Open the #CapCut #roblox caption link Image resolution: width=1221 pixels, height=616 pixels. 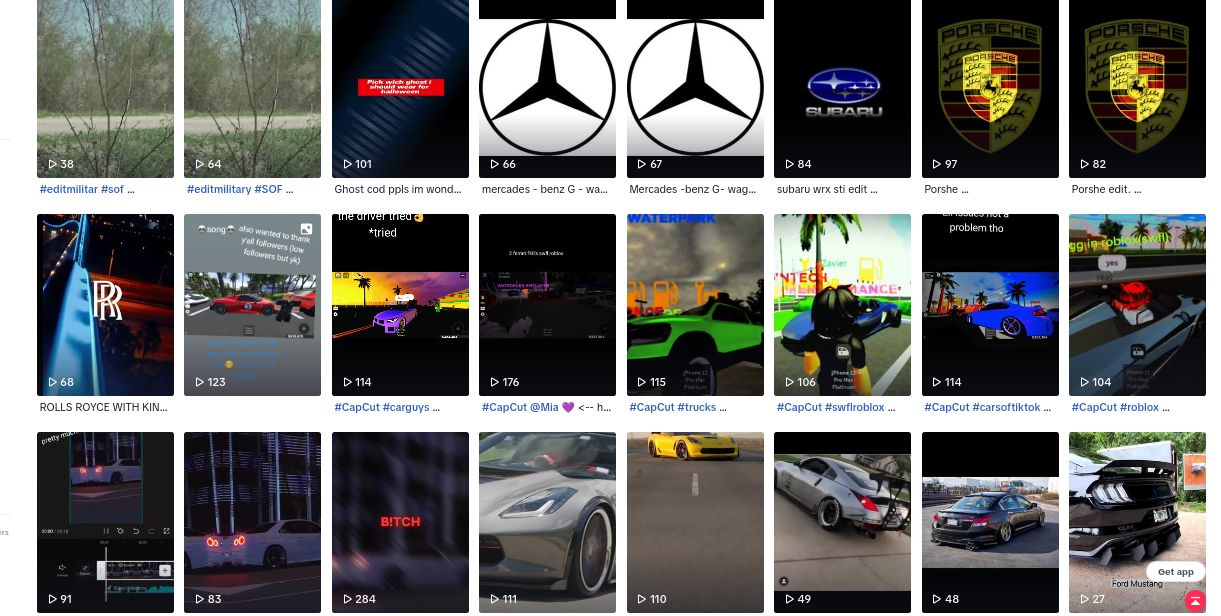coord(1121,407)
